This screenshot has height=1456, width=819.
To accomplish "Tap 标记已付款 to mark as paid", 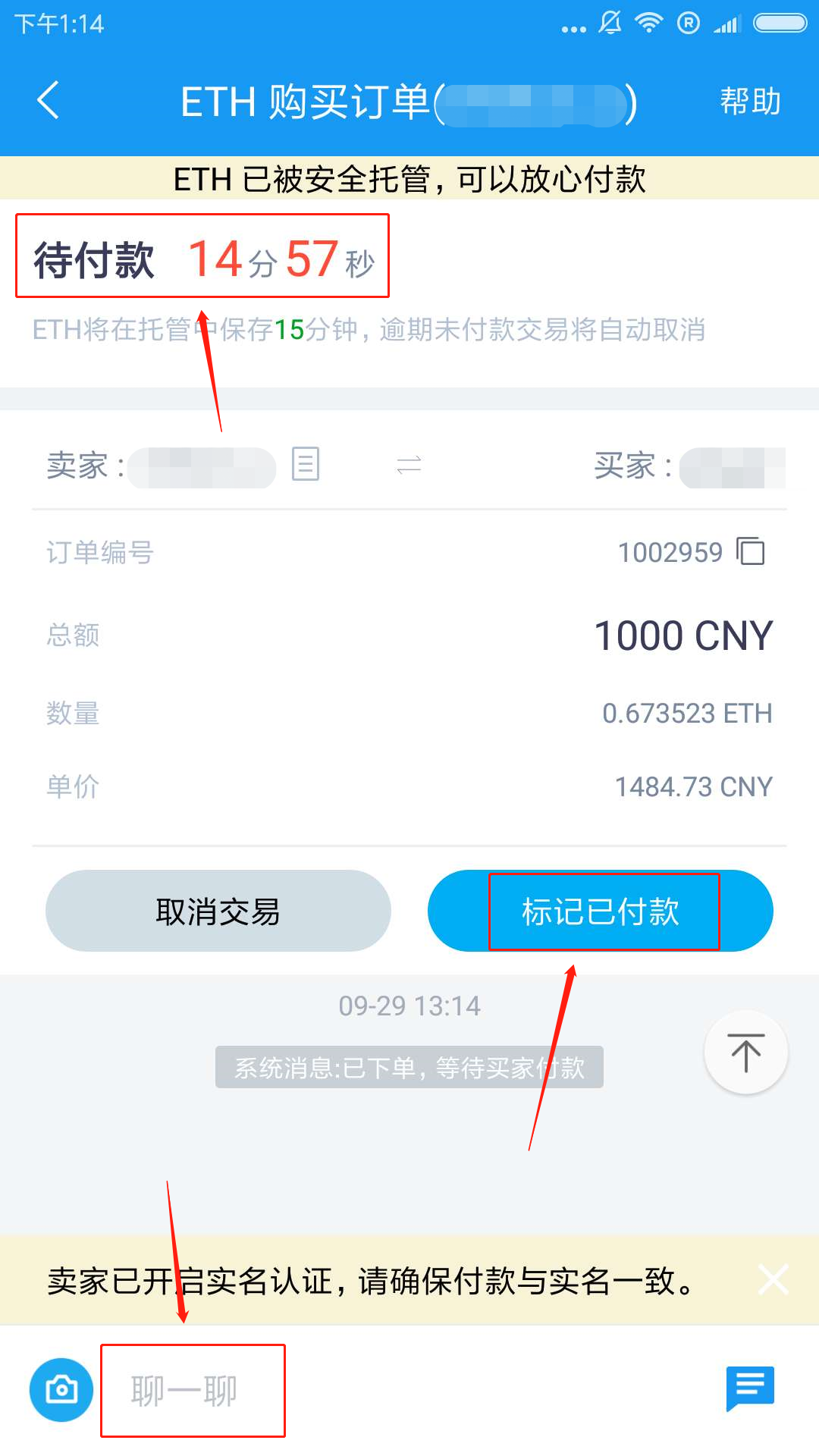I will tap(601, 911).
